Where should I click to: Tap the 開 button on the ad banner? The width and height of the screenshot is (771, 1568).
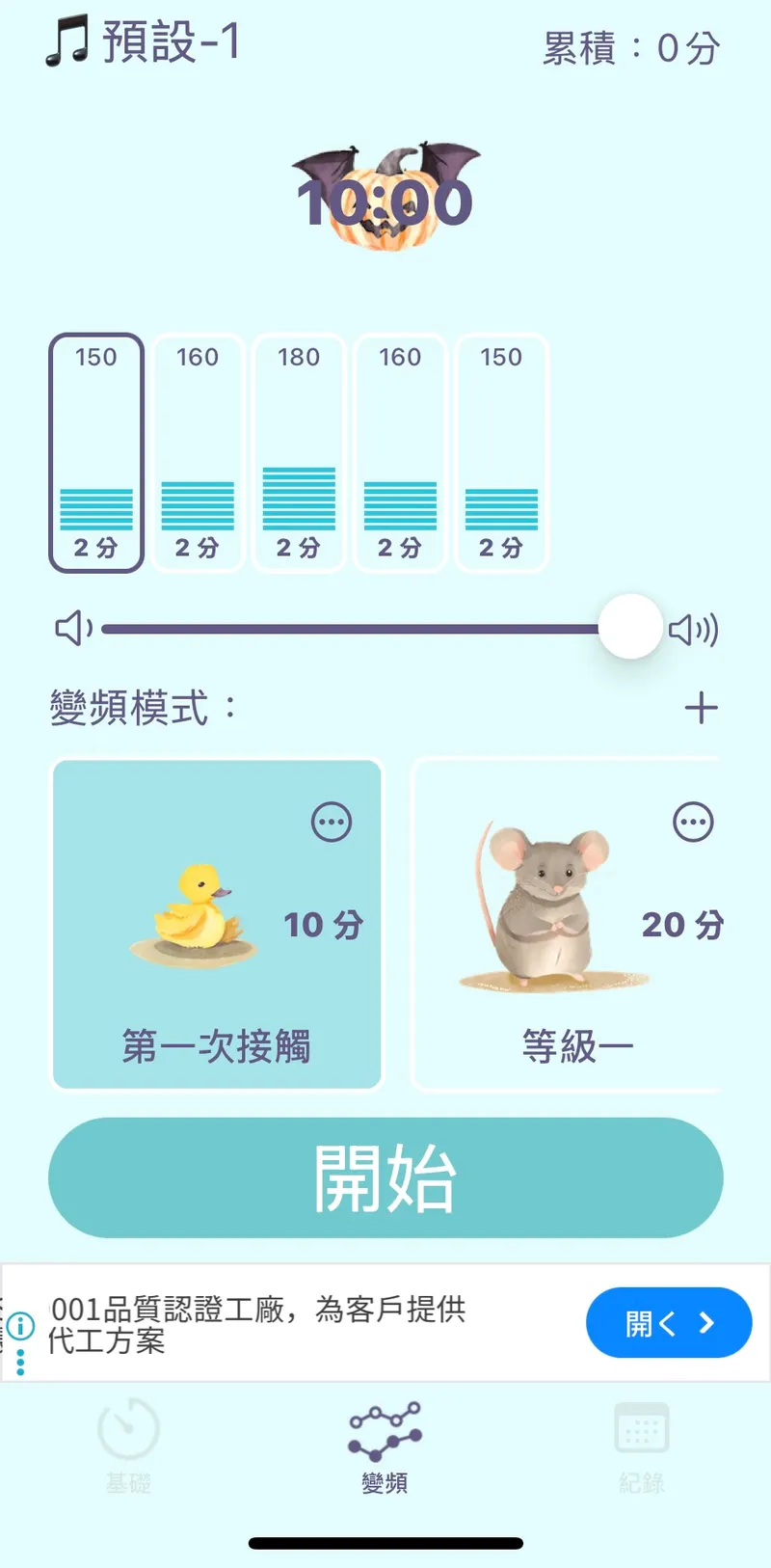[668, 1322]
